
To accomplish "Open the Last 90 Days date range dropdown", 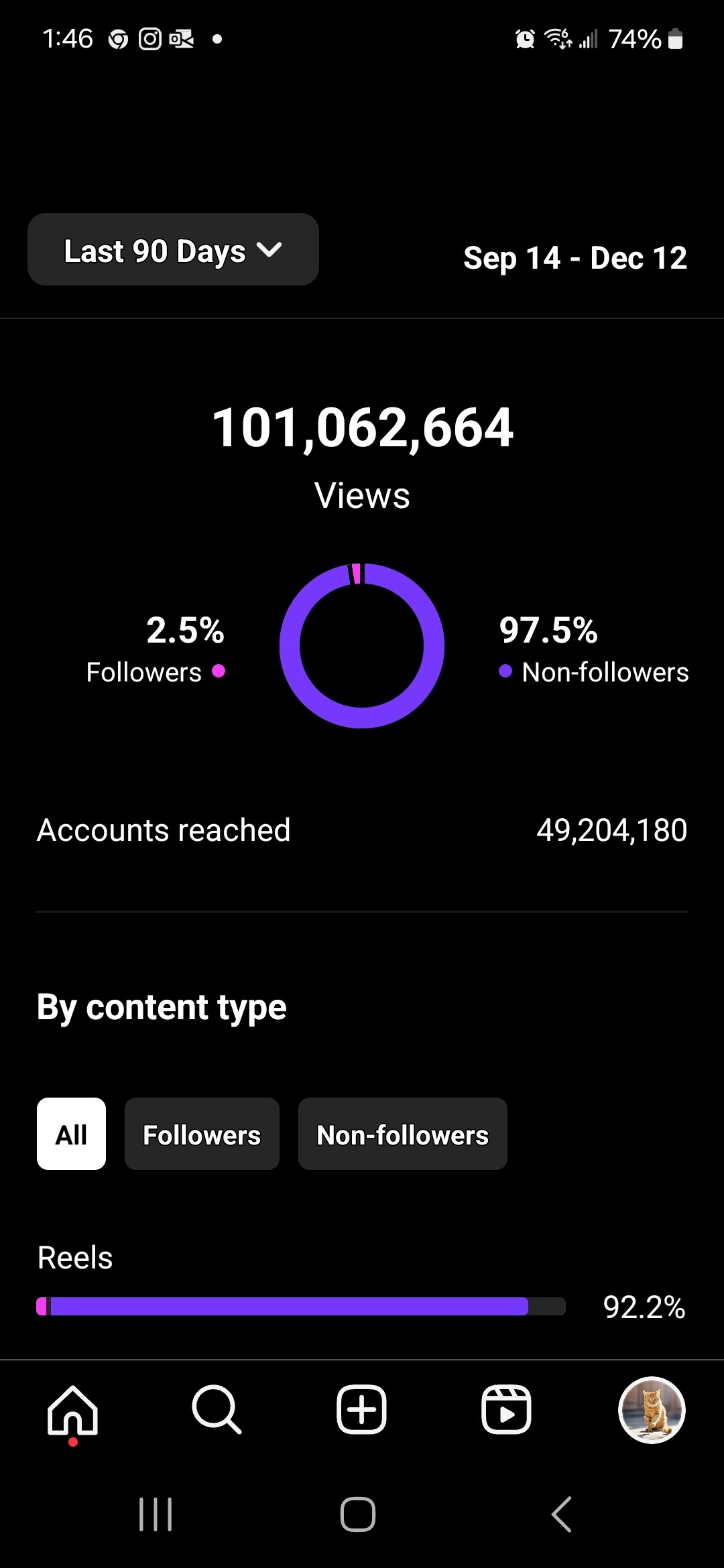I will tap(173, 250).
